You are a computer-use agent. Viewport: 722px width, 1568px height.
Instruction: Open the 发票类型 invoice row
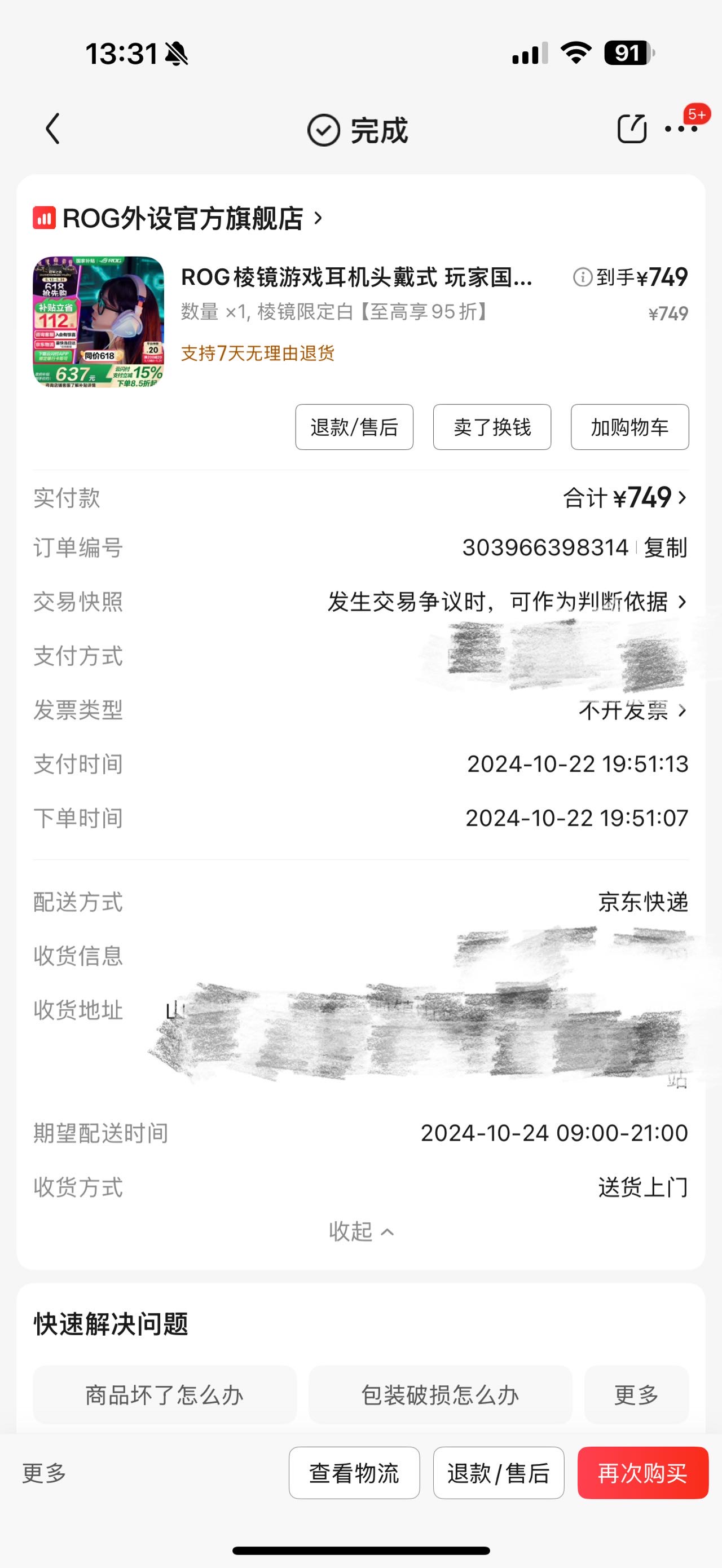[360, 710]
